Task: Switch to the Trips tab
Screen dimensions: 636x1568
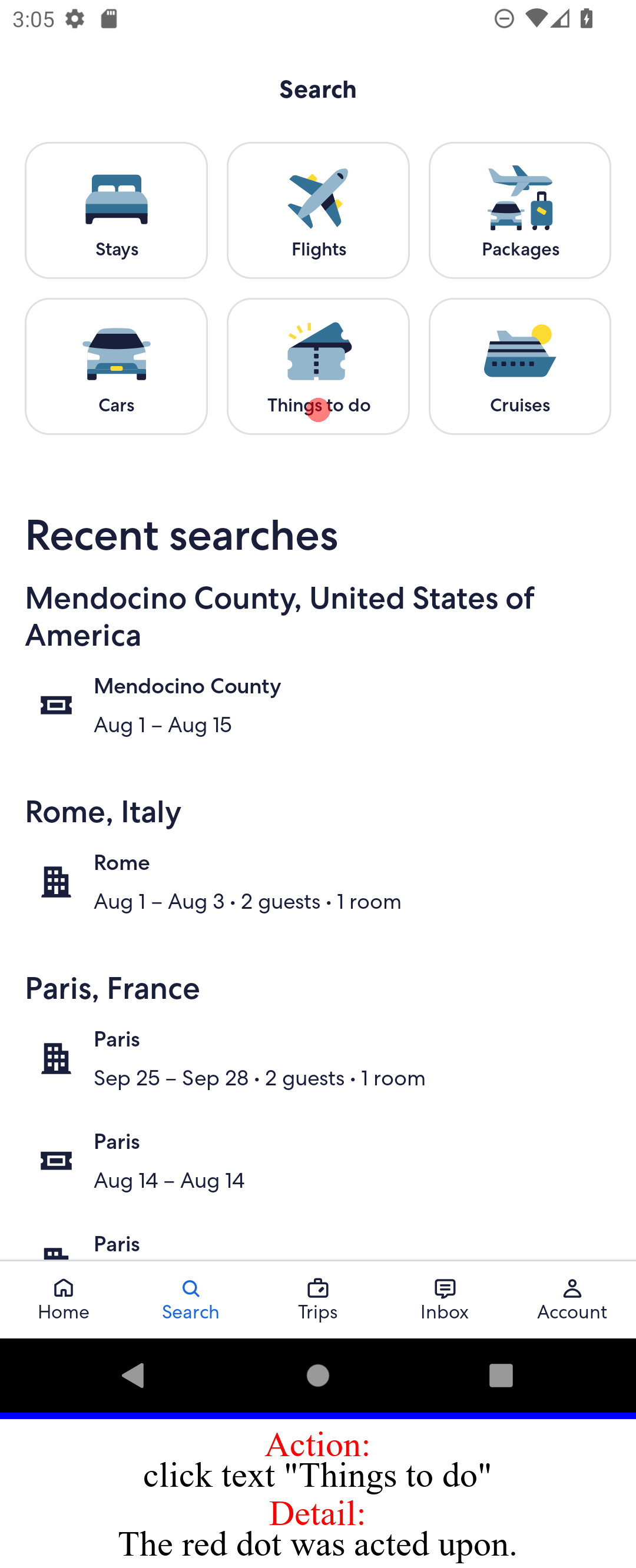Action: tap(318, 1299)
